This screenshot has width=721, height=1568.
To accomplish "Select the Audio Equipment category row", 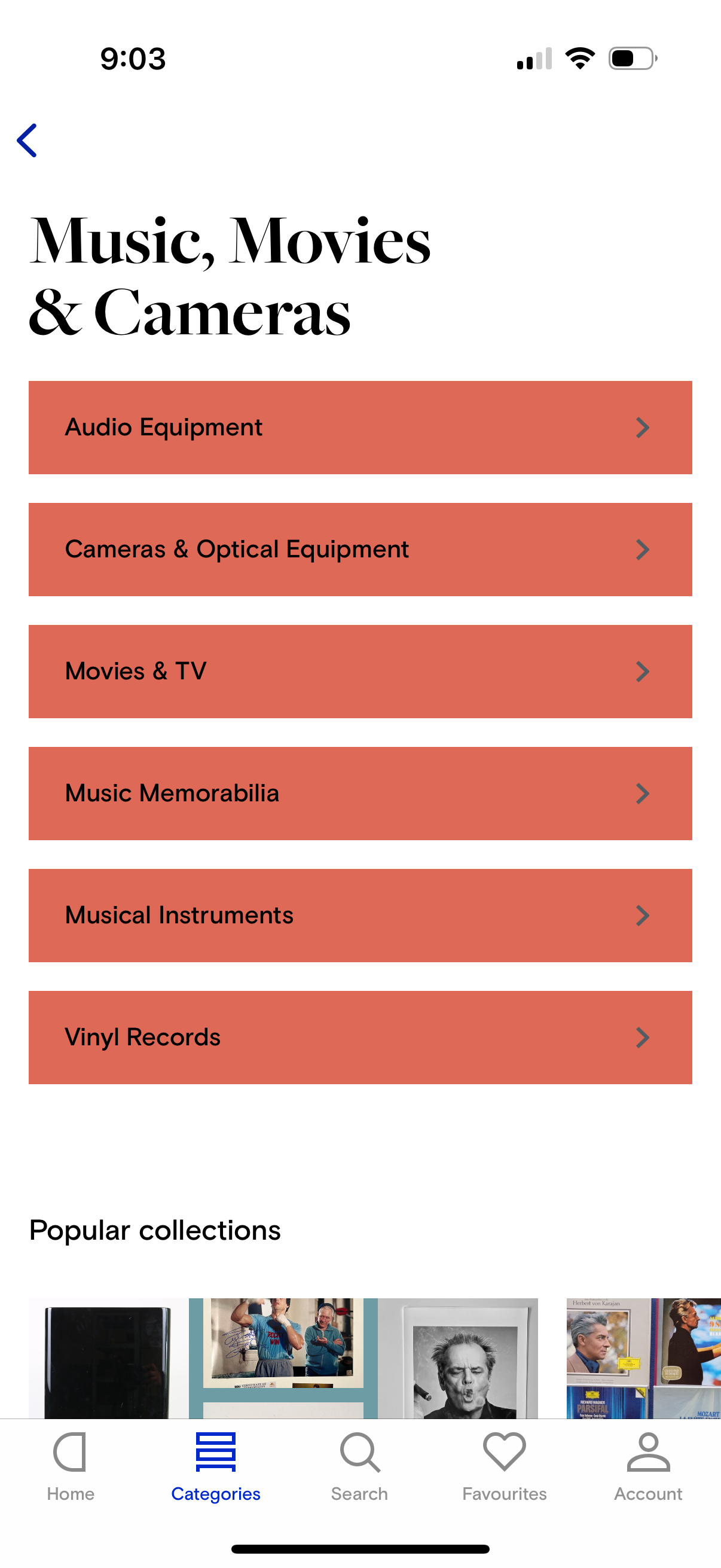I will pos(360,428).
